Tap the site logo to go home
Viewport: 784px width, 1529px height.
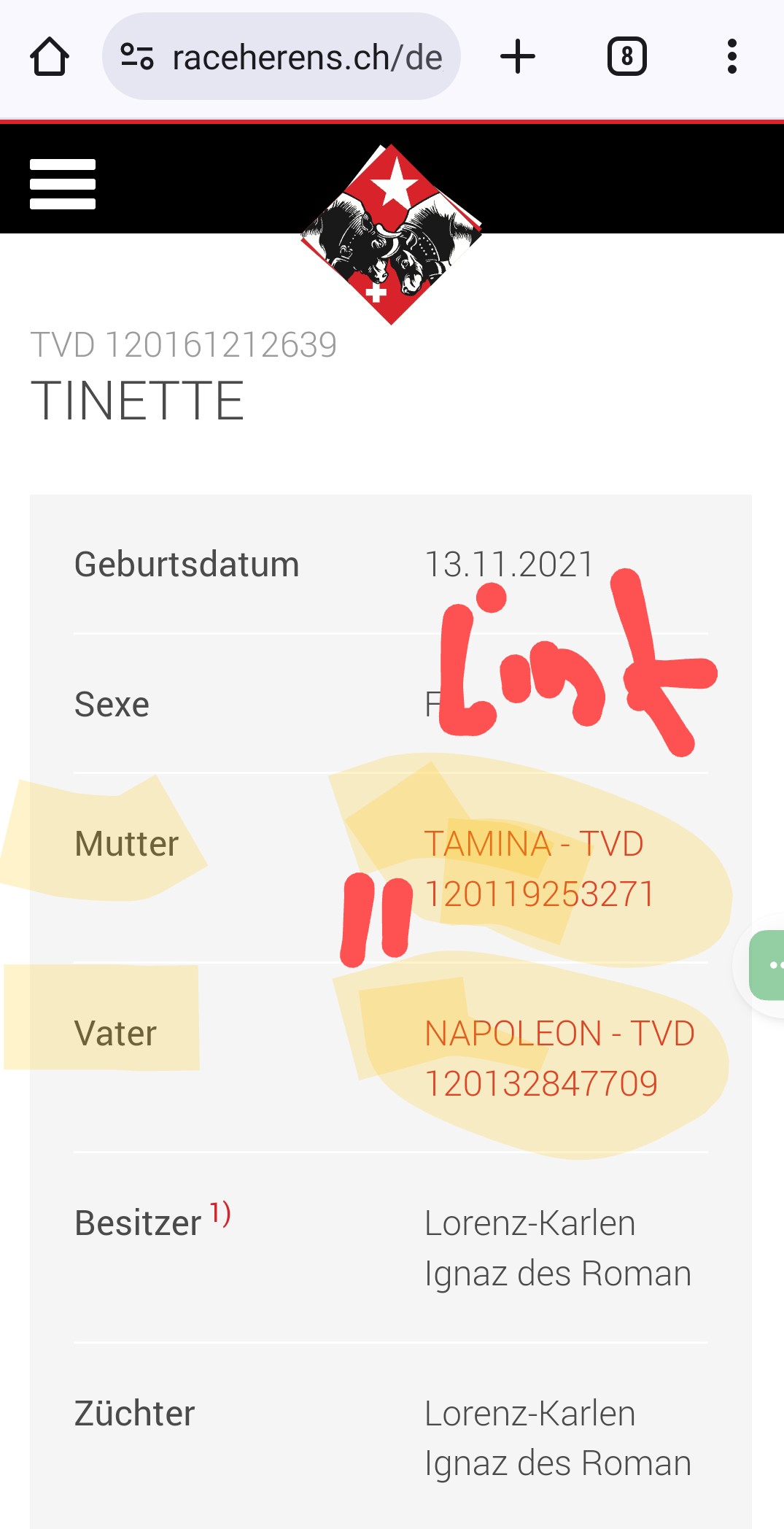click(x=392, y=233)
